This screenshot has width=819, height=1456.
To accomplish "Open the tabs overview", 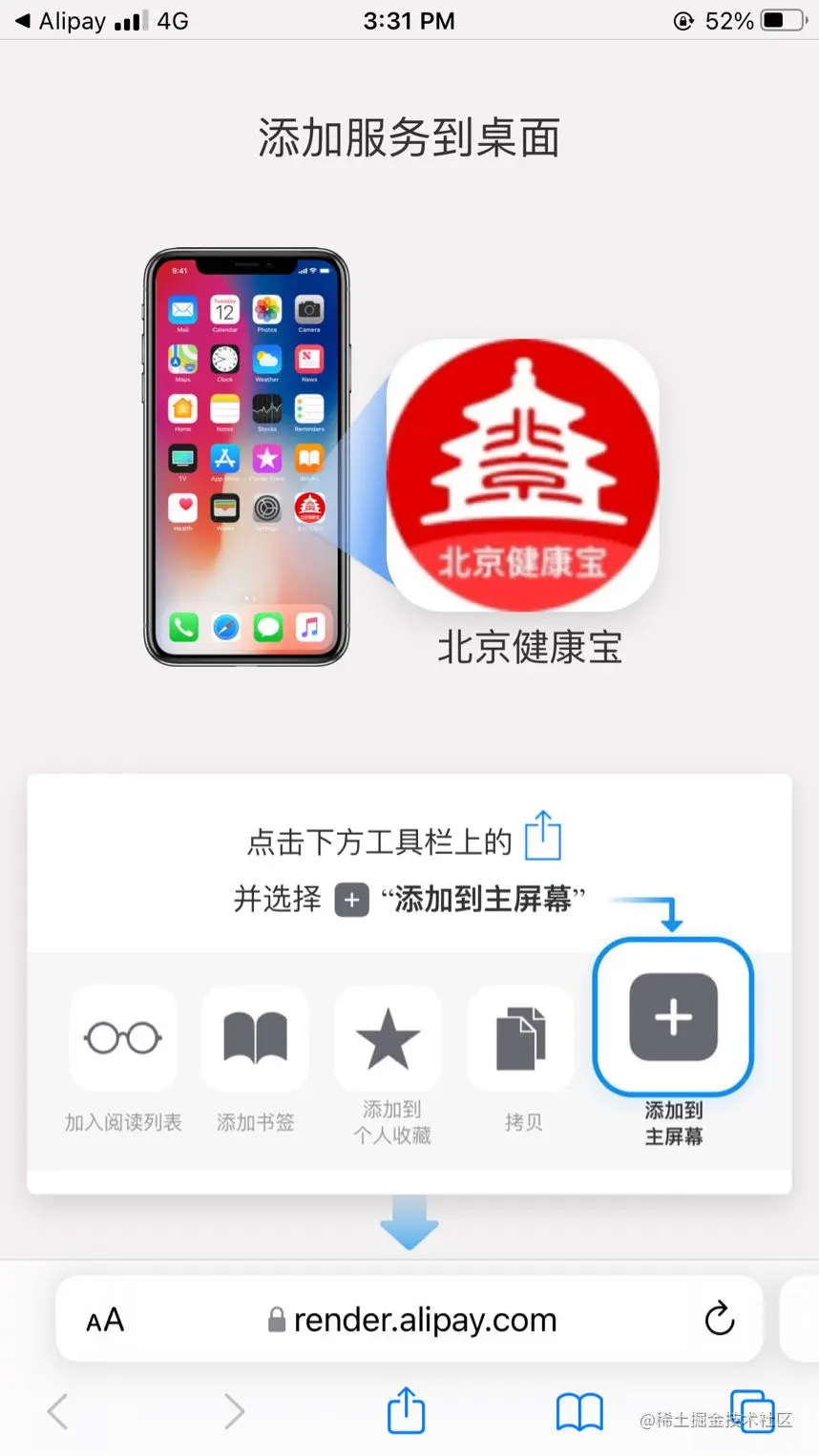I will point(751,1411).
